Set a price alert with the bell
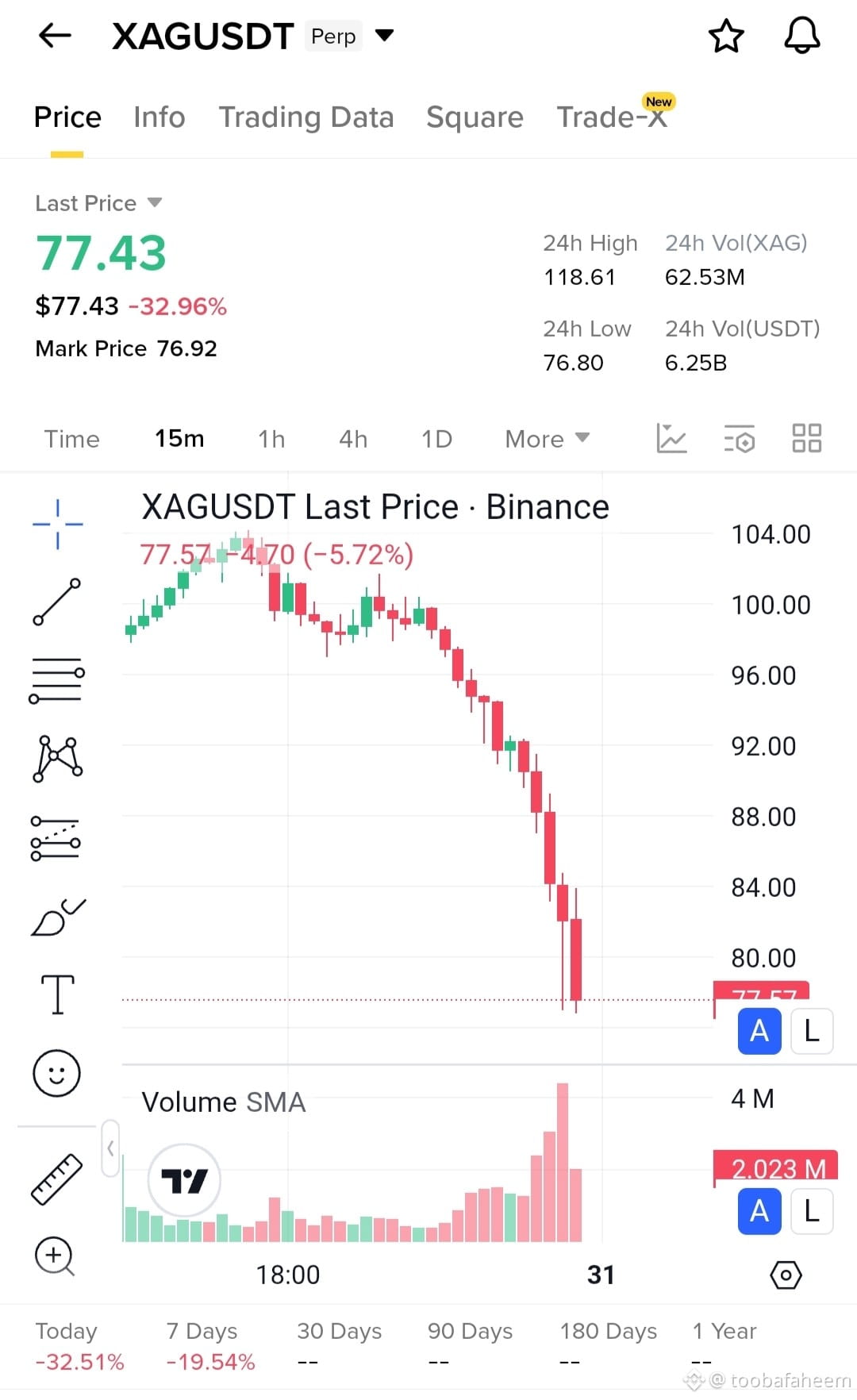Viewport: 857px width, 1400px height. (801, 37)
